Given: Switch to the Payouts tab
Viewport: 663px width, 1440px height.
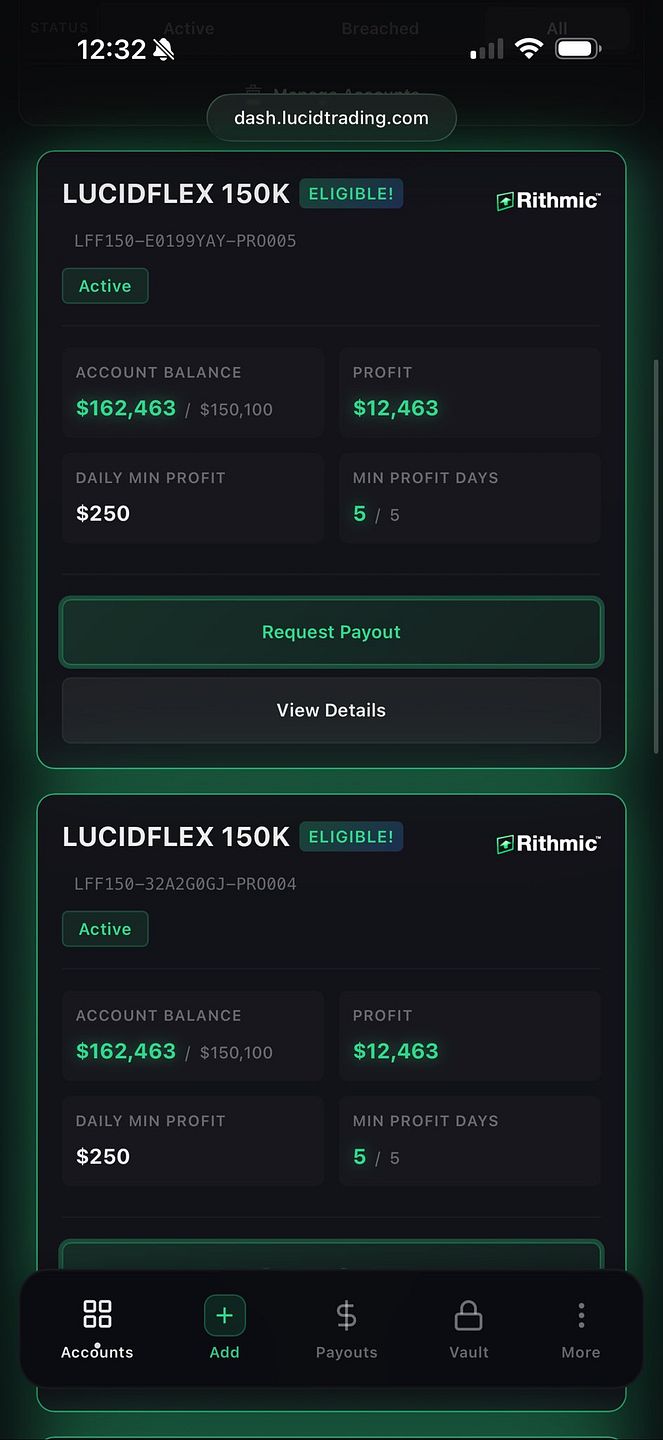Looking at the screenshot, I should click(x=346, y=1329).
